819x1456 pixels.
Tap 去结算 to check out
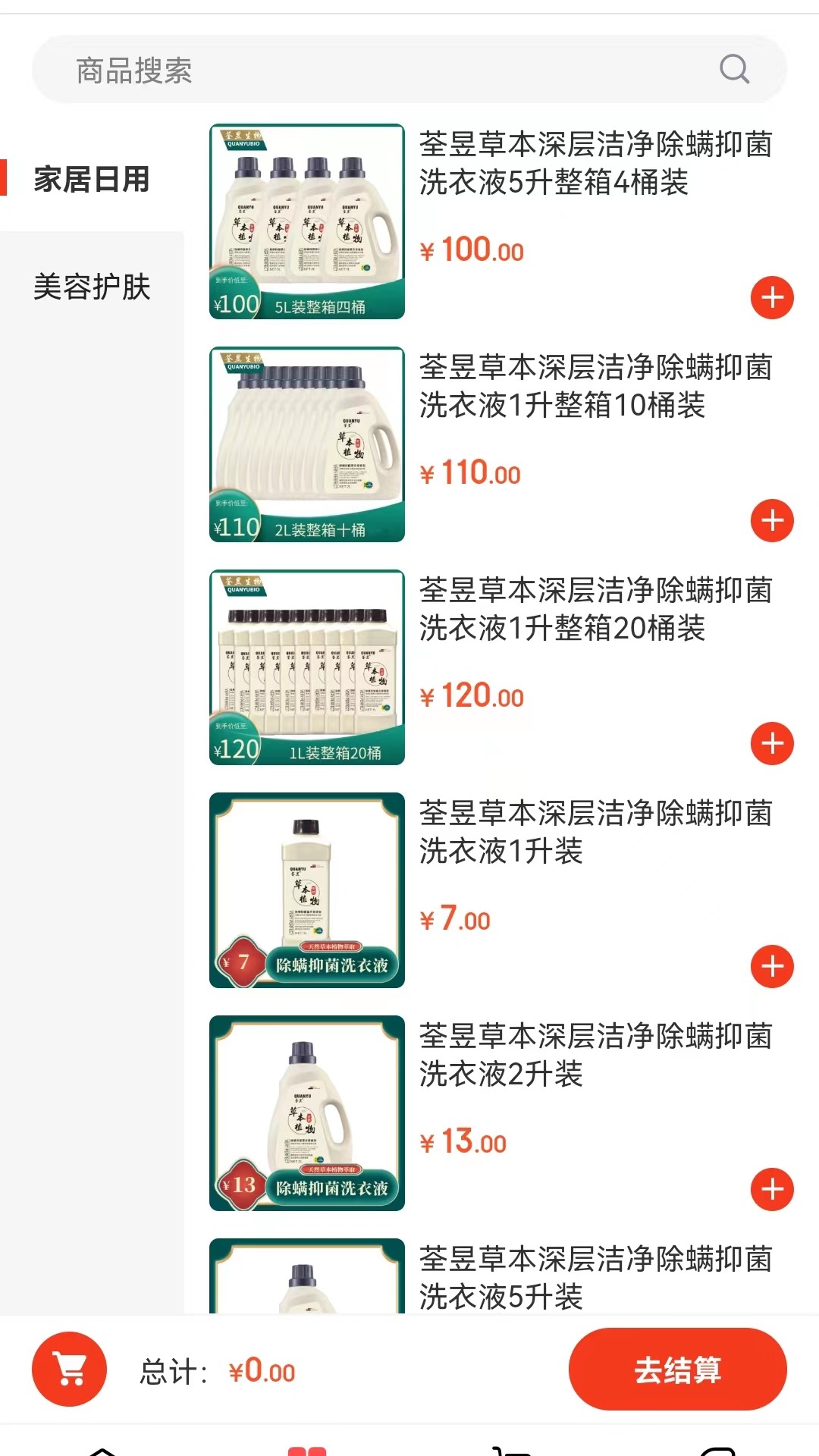pos(677,1370)
